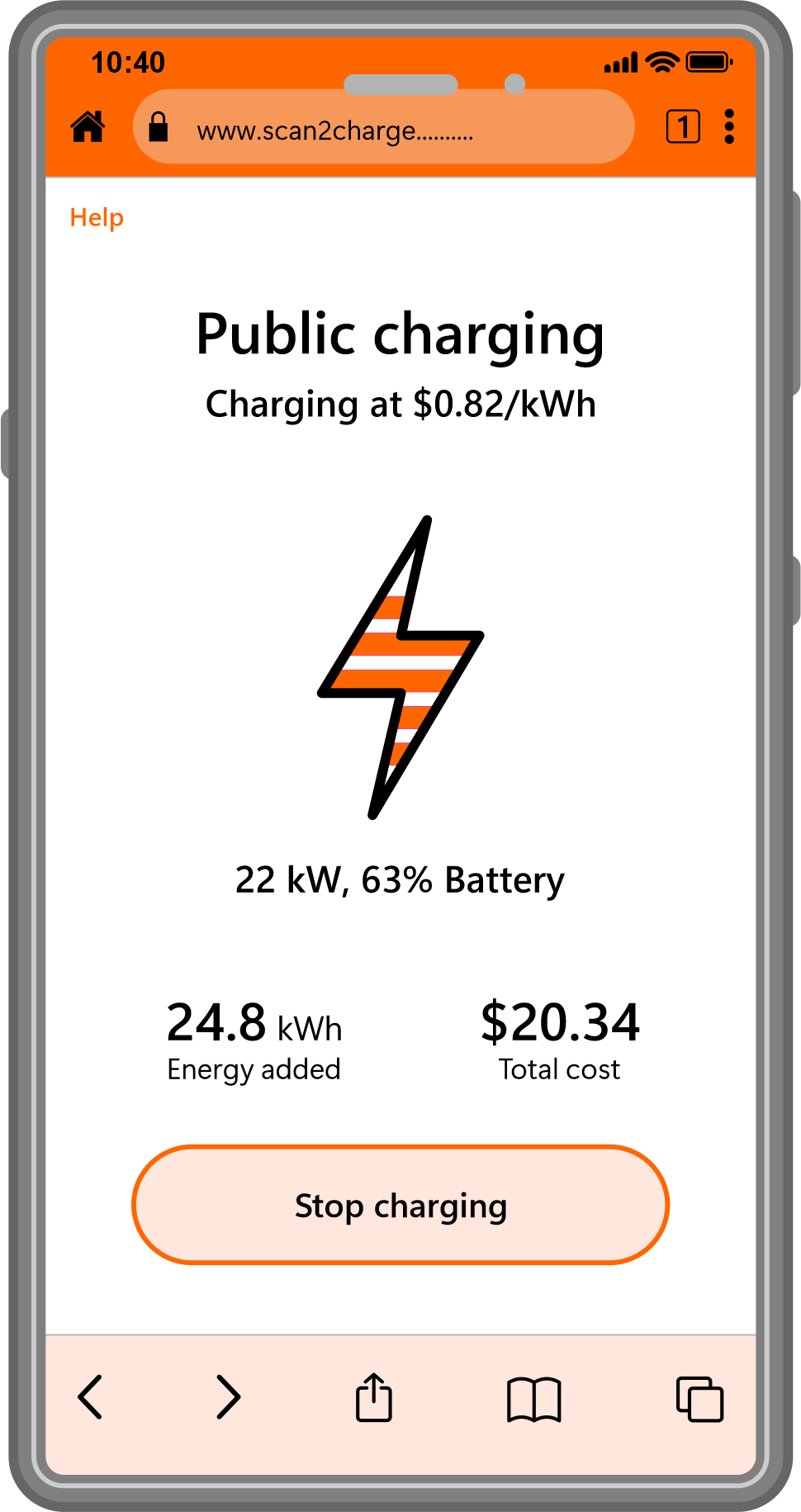View all open tabs
801x1512 pixels.
click(699, 1399)
